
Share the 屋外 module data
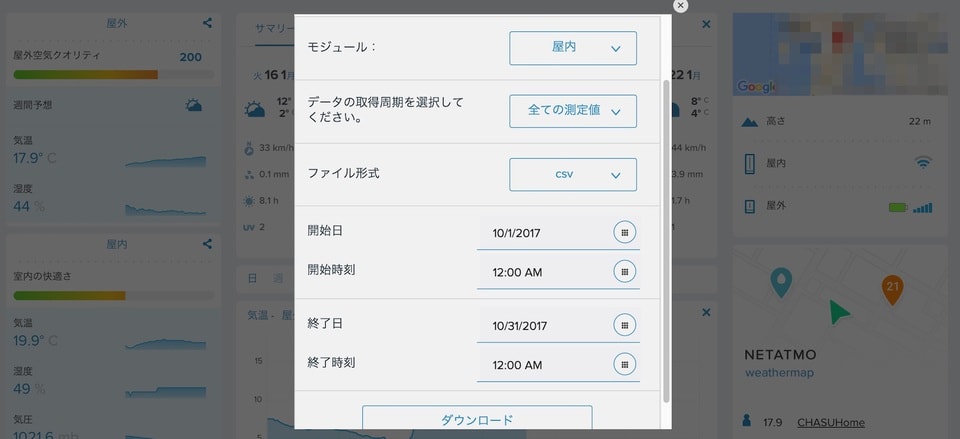click(x=207, y=22)
